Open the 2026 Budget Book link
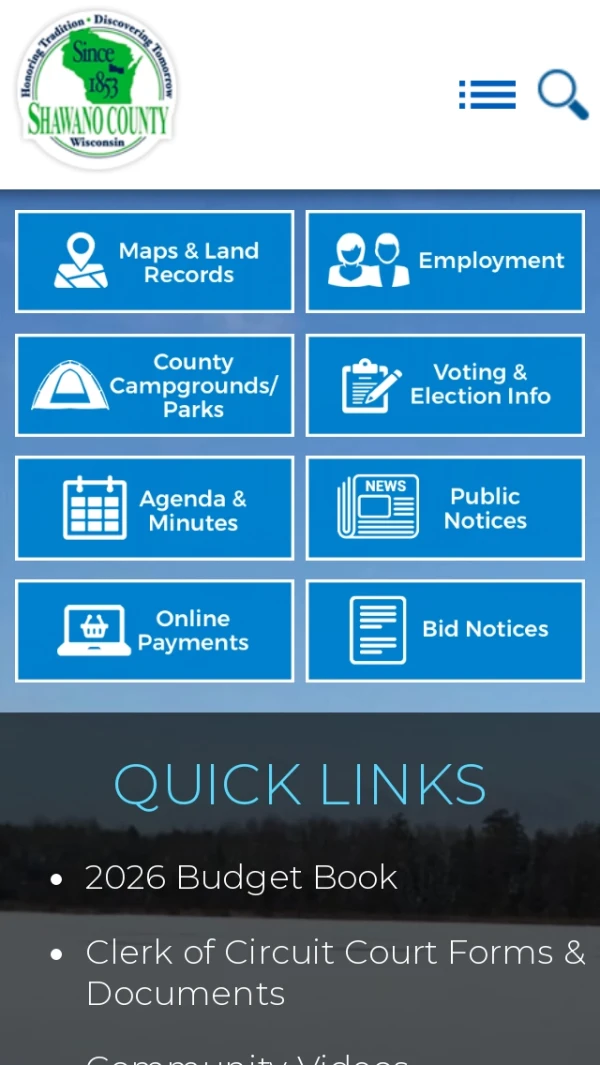The image size is (600, 1065). (x=241, y=877)
